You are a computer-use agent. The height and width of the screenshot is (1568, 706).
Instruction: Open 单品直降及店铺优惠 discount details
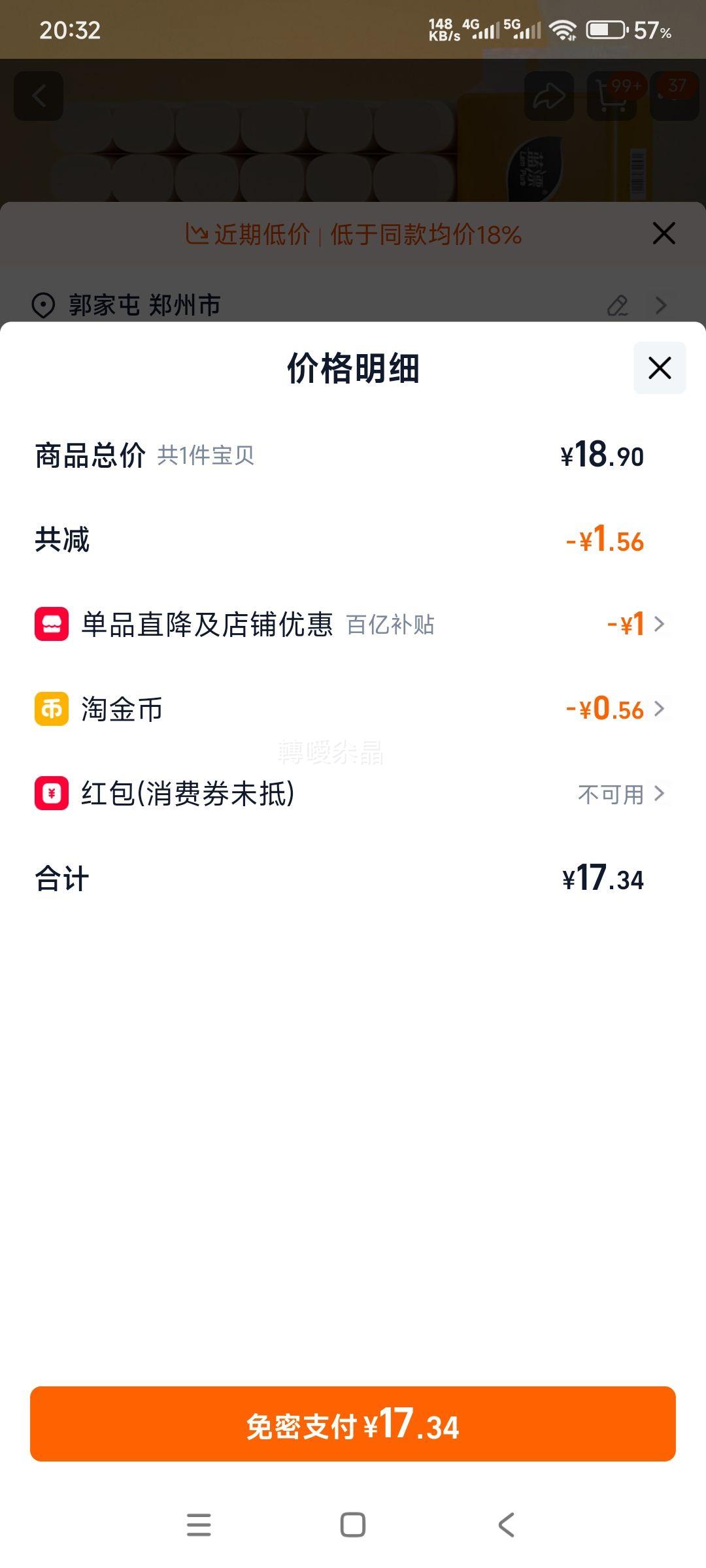(x=353, y=624)
